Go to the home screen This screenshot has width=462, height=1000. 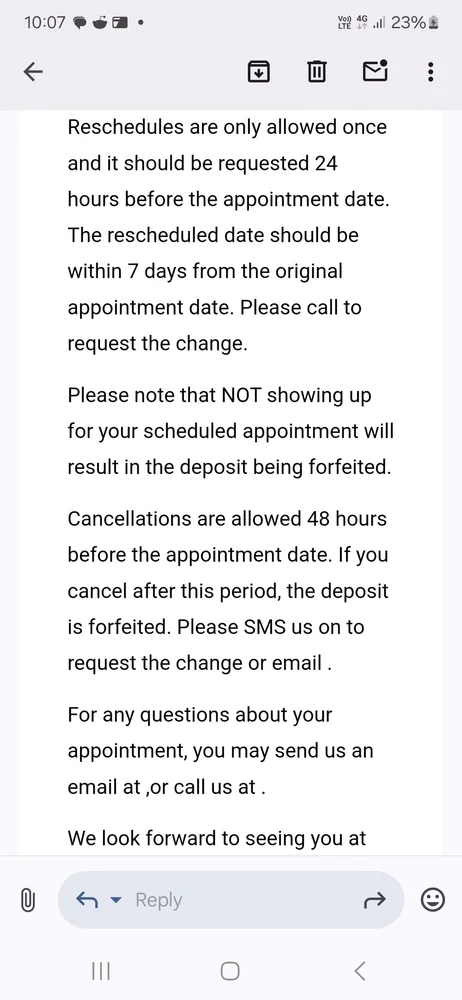pos(230,971)
